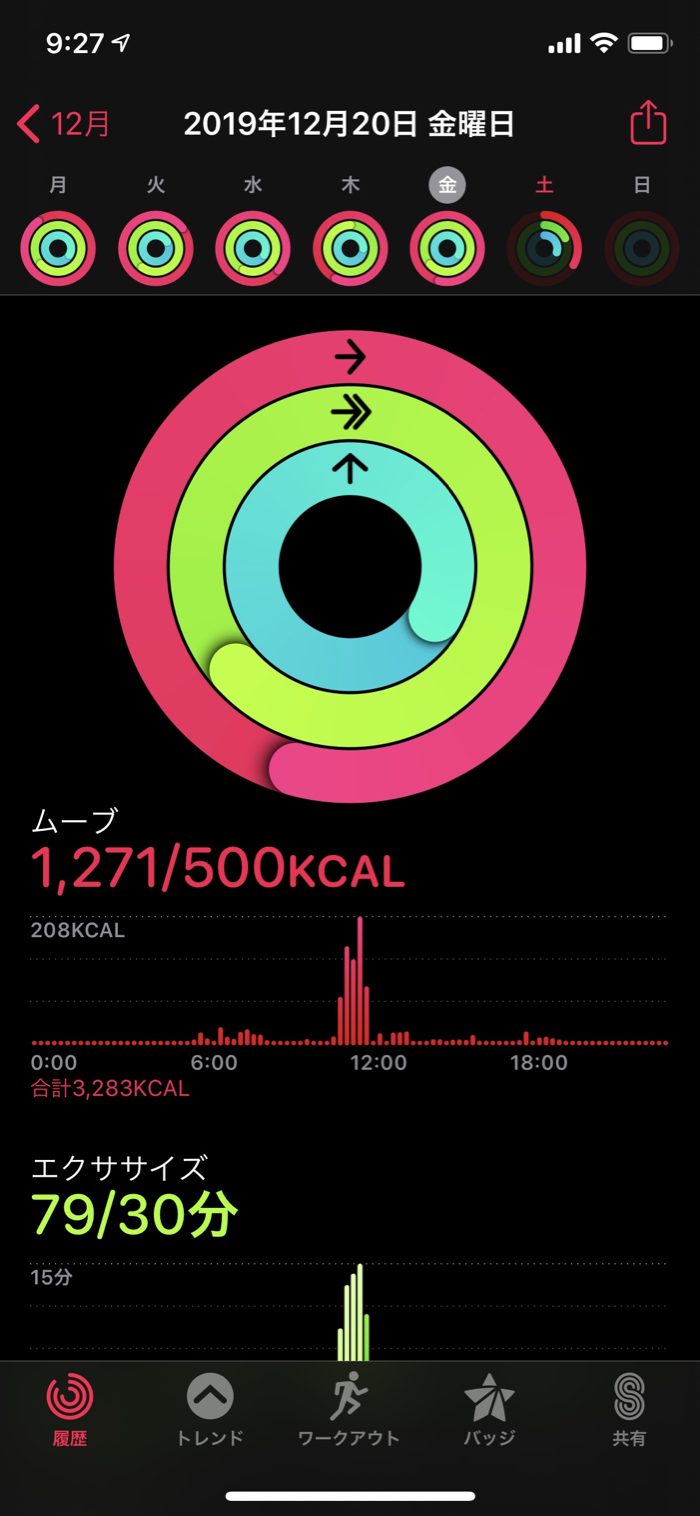This screenshot has height=1516, width=700.
Task: Switch to the ワークアウト tab
Action: (349, 1410)
